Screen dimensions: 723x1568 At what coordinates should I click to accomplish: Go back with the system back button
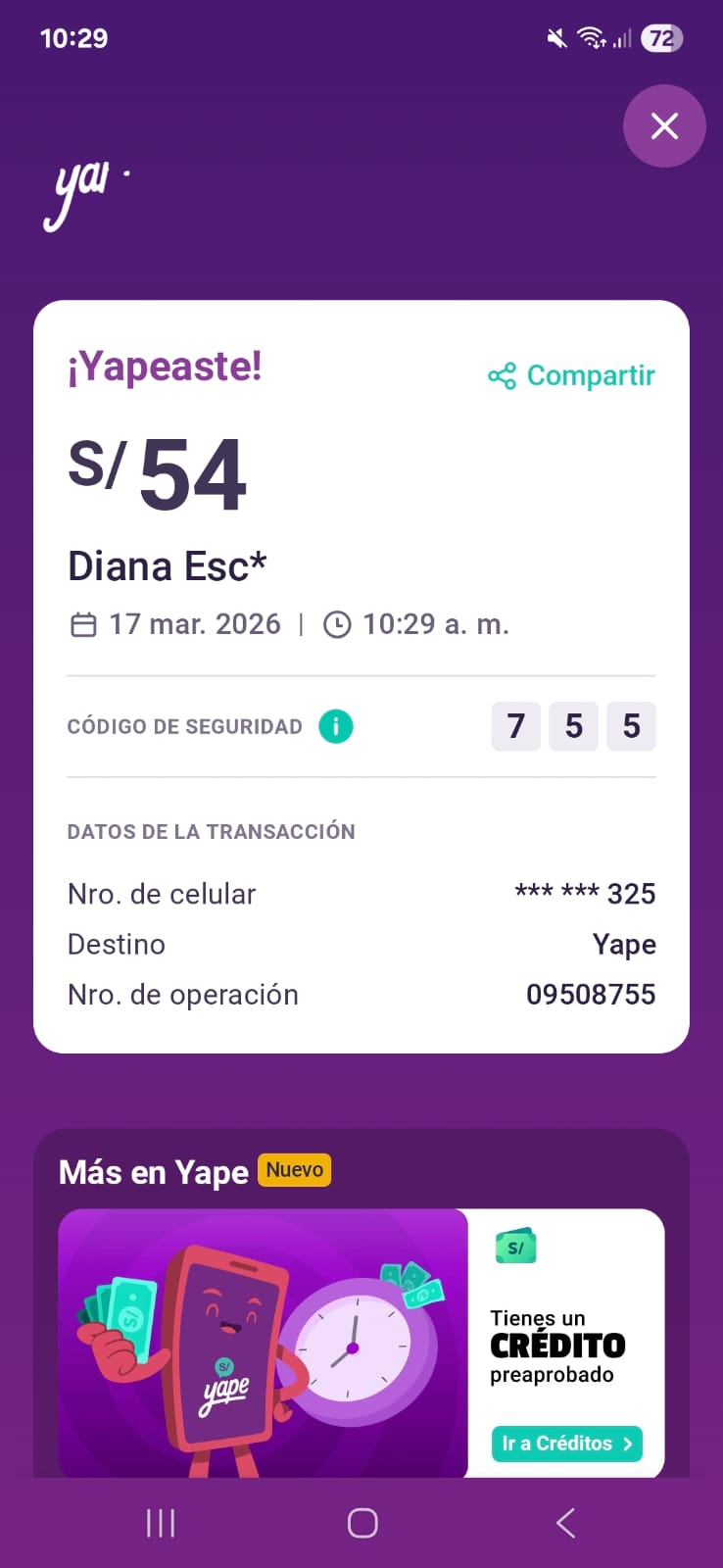[565, 1523]
